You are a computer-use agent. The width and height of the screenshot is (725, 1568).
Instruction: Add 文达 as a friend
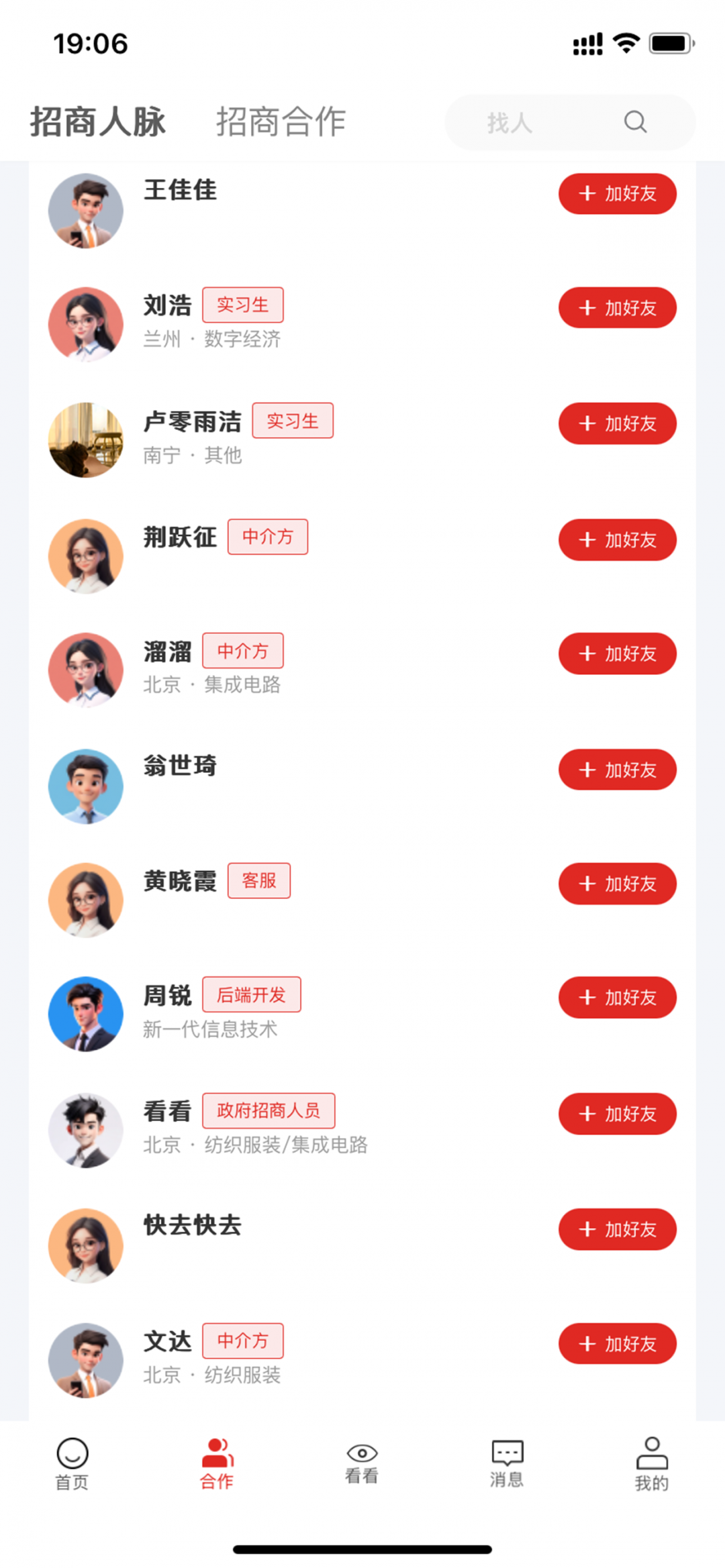click(x=617, y=1344)
